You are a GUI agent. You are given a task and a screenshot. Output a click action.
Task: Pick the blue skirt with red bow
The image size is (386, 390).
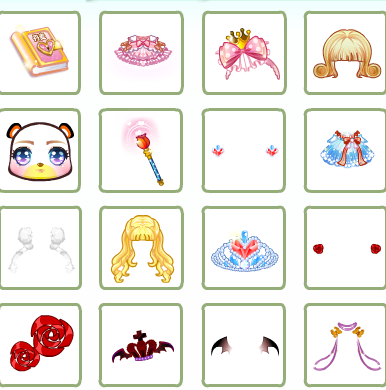(347, 148)
